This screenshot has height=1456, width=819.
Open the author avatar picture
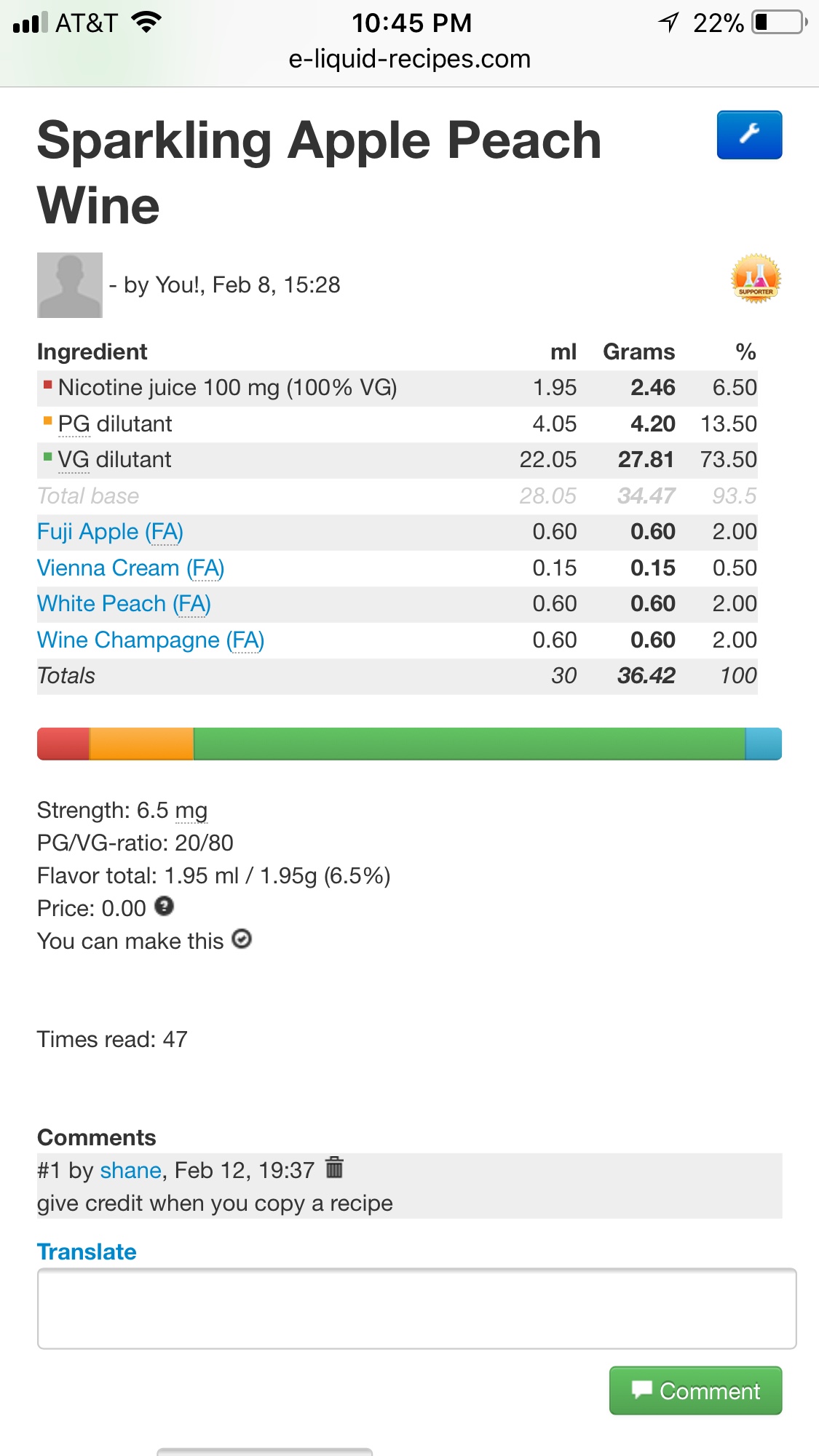[70, 285]
